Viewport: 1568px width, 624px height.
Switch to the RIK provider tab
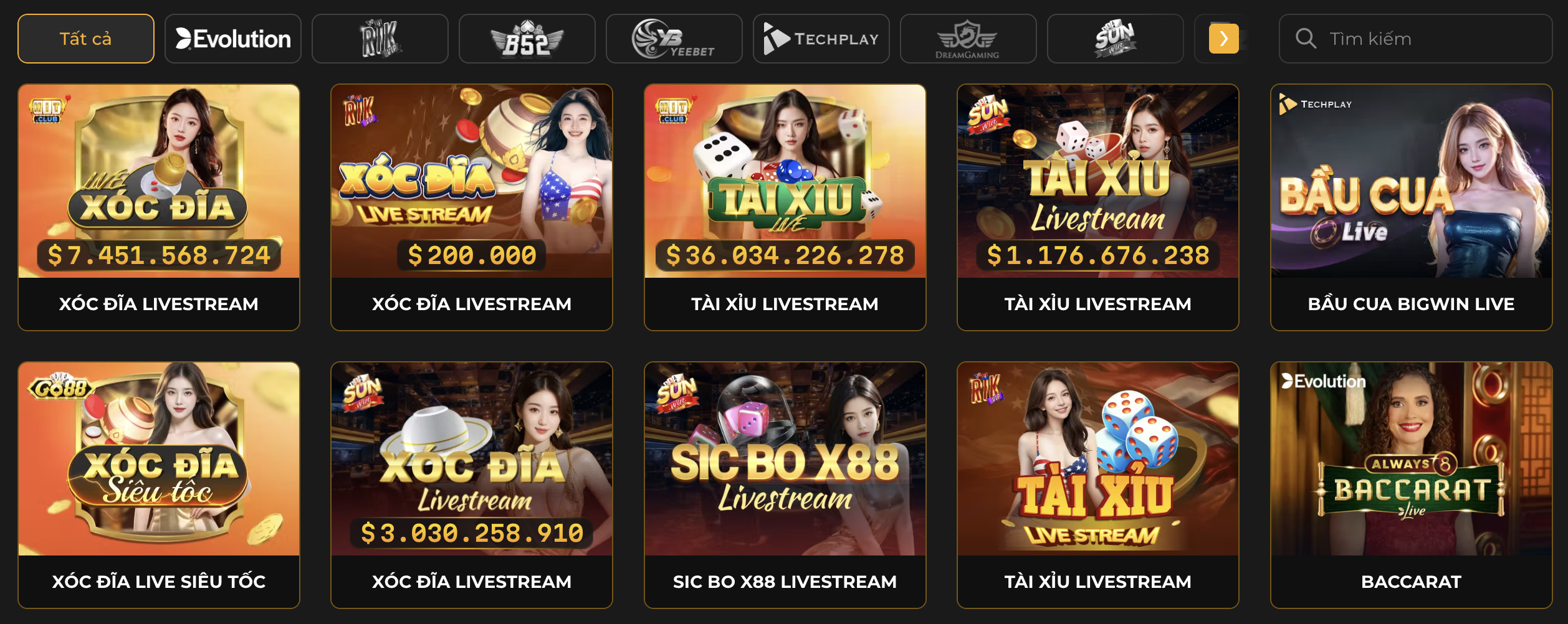coord(380,39)
